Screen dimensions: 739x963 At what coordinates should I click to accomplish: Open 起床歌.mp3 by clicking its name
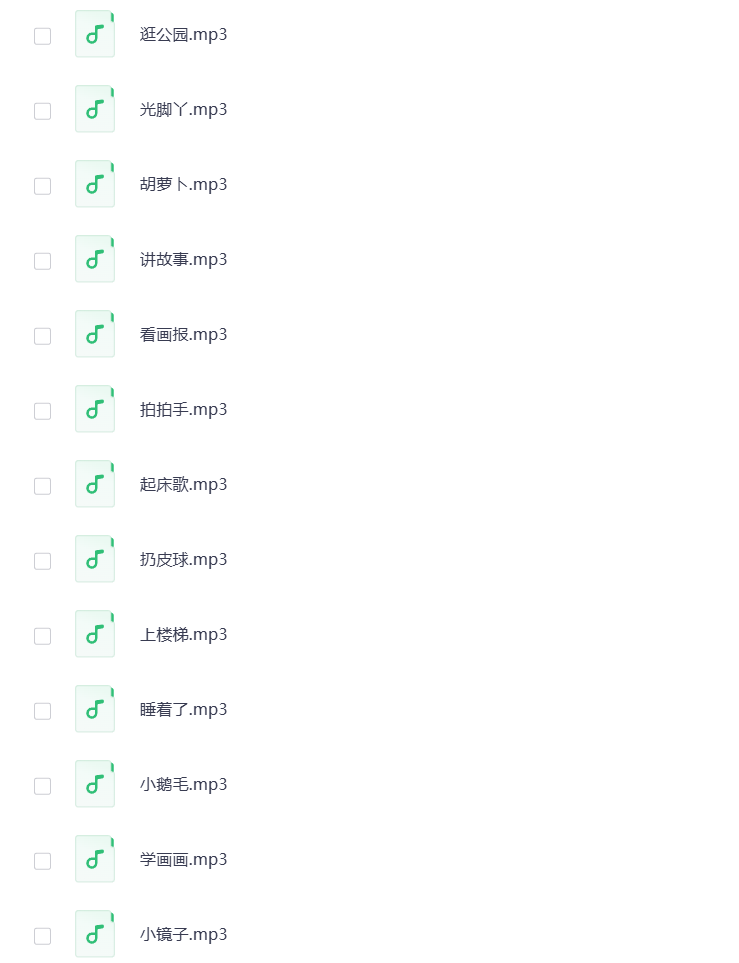[x=183, y=484]
